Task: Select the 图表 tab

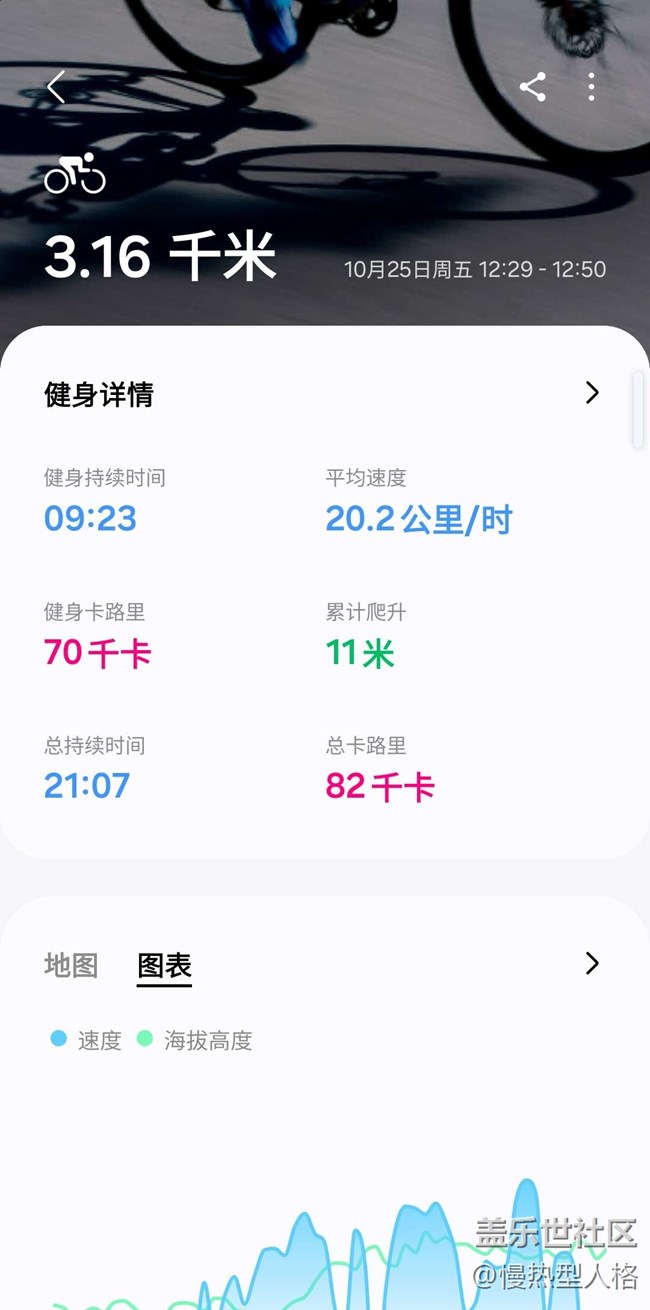Action: click(x=164, y=965)
